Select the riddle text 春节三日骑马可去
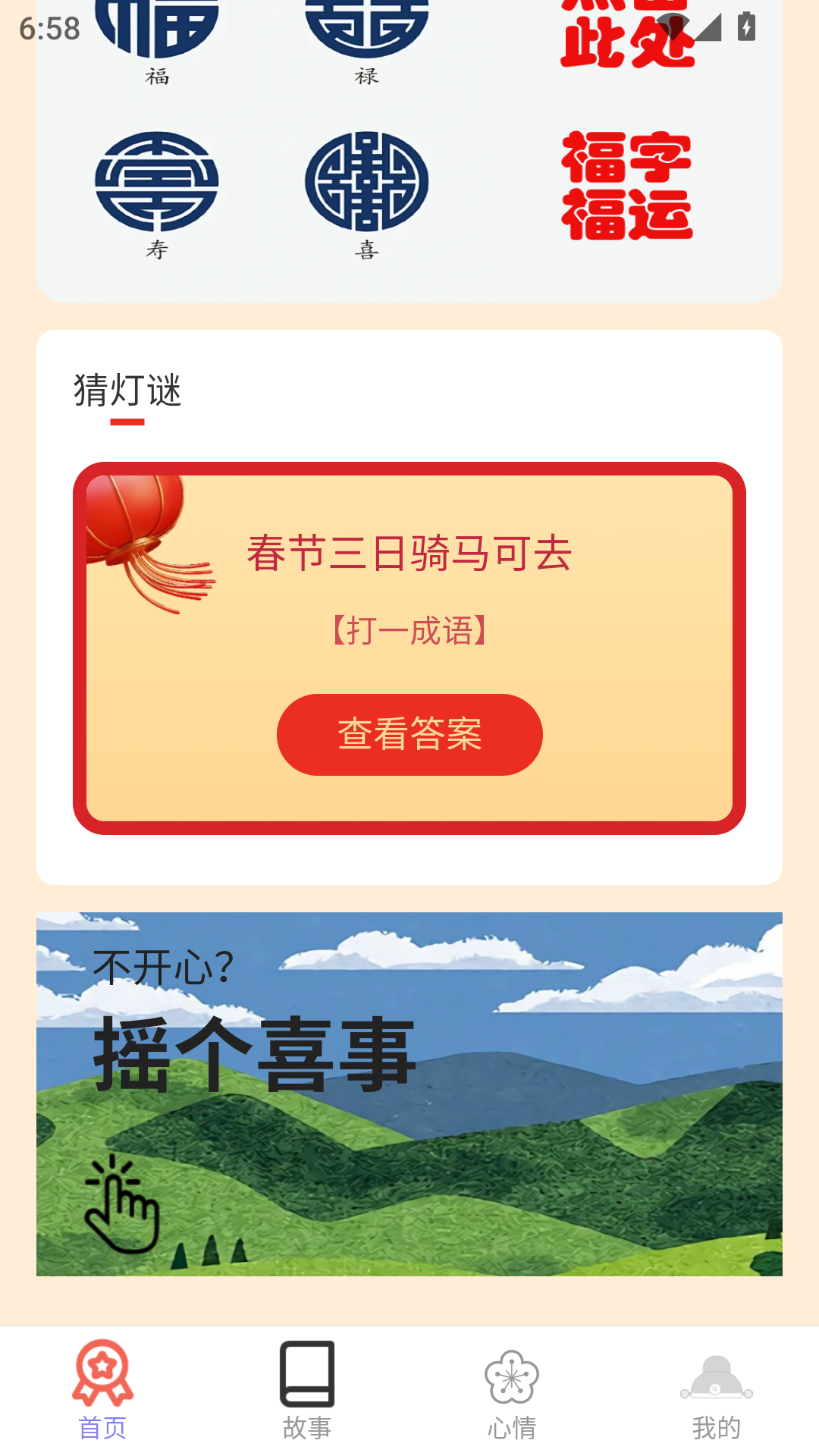Image resolution: width=819 pixels, height=1456 pixels. click(x=409, y=554)
